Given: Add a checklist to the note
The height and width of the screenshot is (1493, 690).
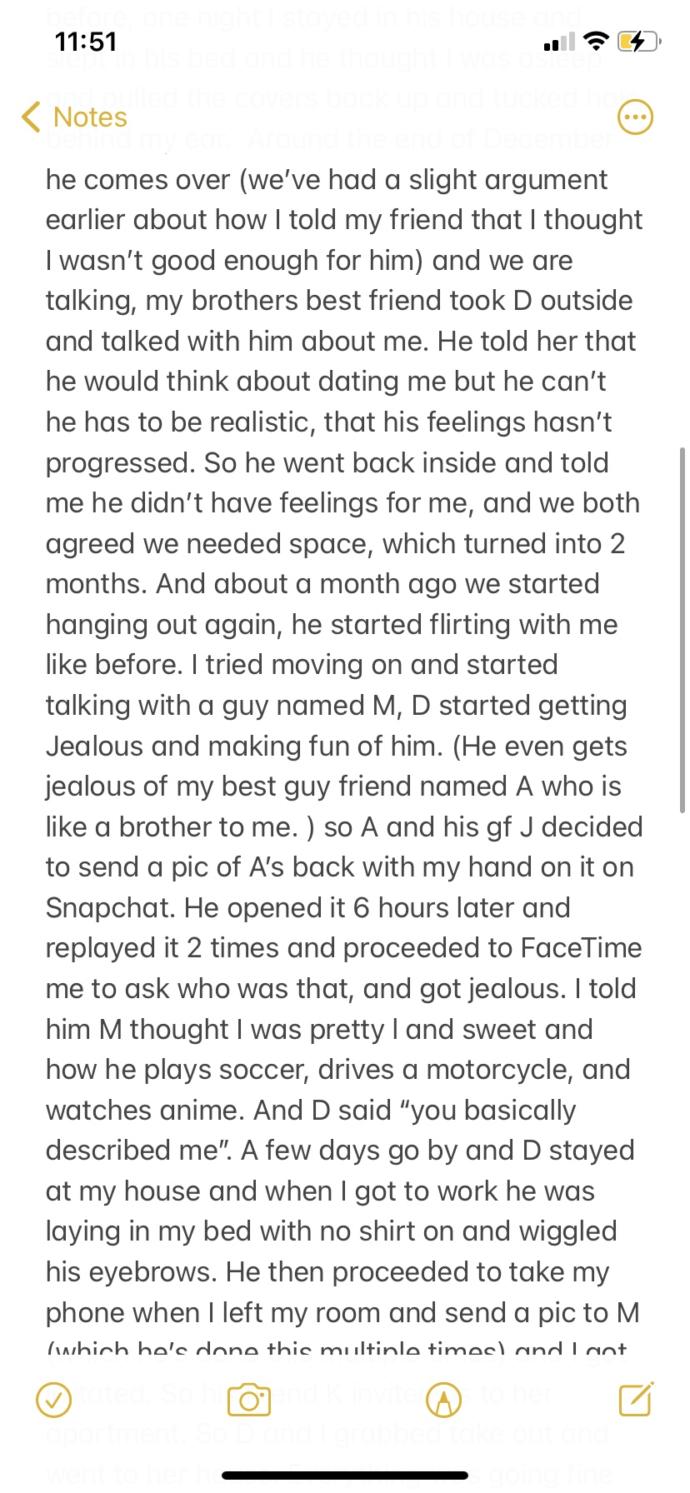Looking at the screenshot, I should click(x=53, y=1401).
